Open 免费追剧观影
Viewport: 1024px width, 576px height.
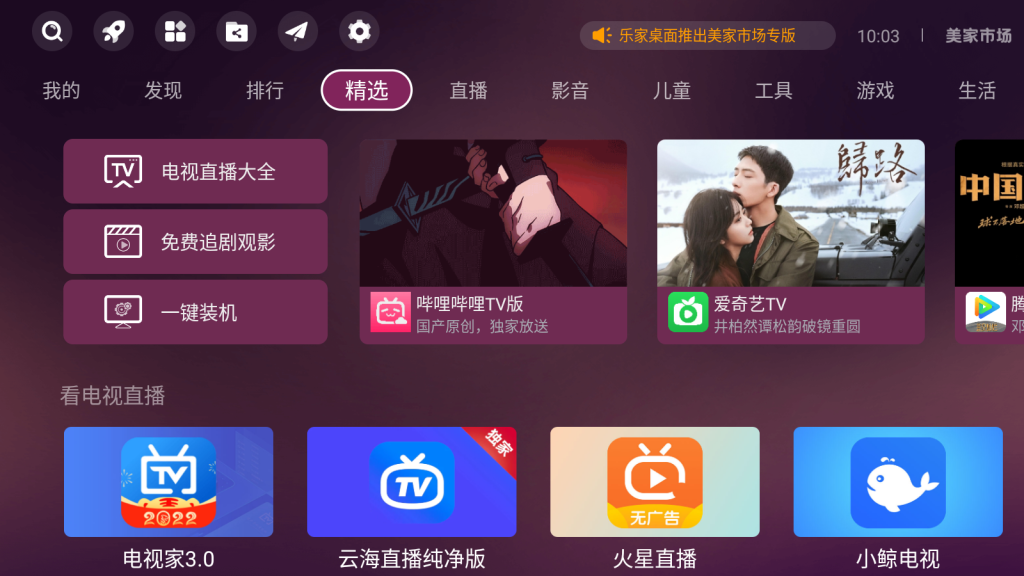click(x=195, y=242)
